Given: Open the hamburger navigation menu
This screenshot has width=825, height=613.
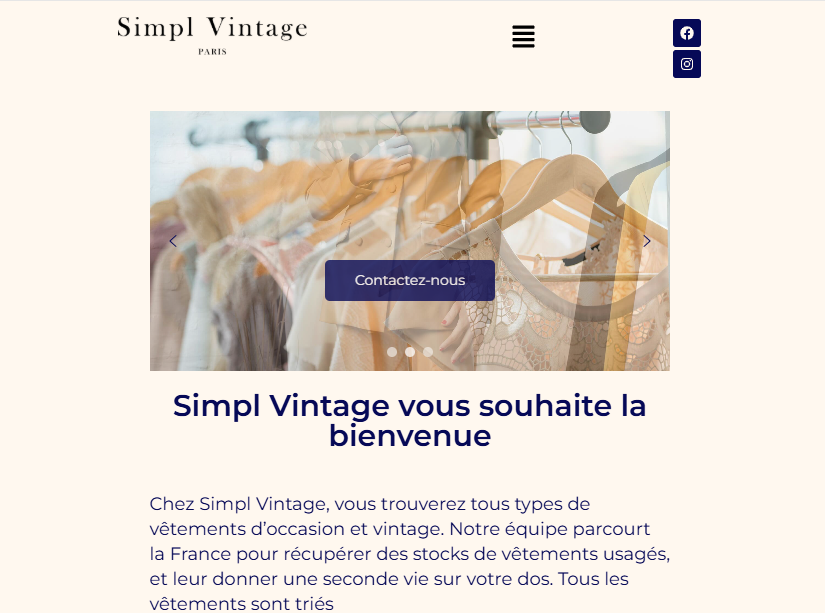Looking at the screenshot, I should point(523,37).
